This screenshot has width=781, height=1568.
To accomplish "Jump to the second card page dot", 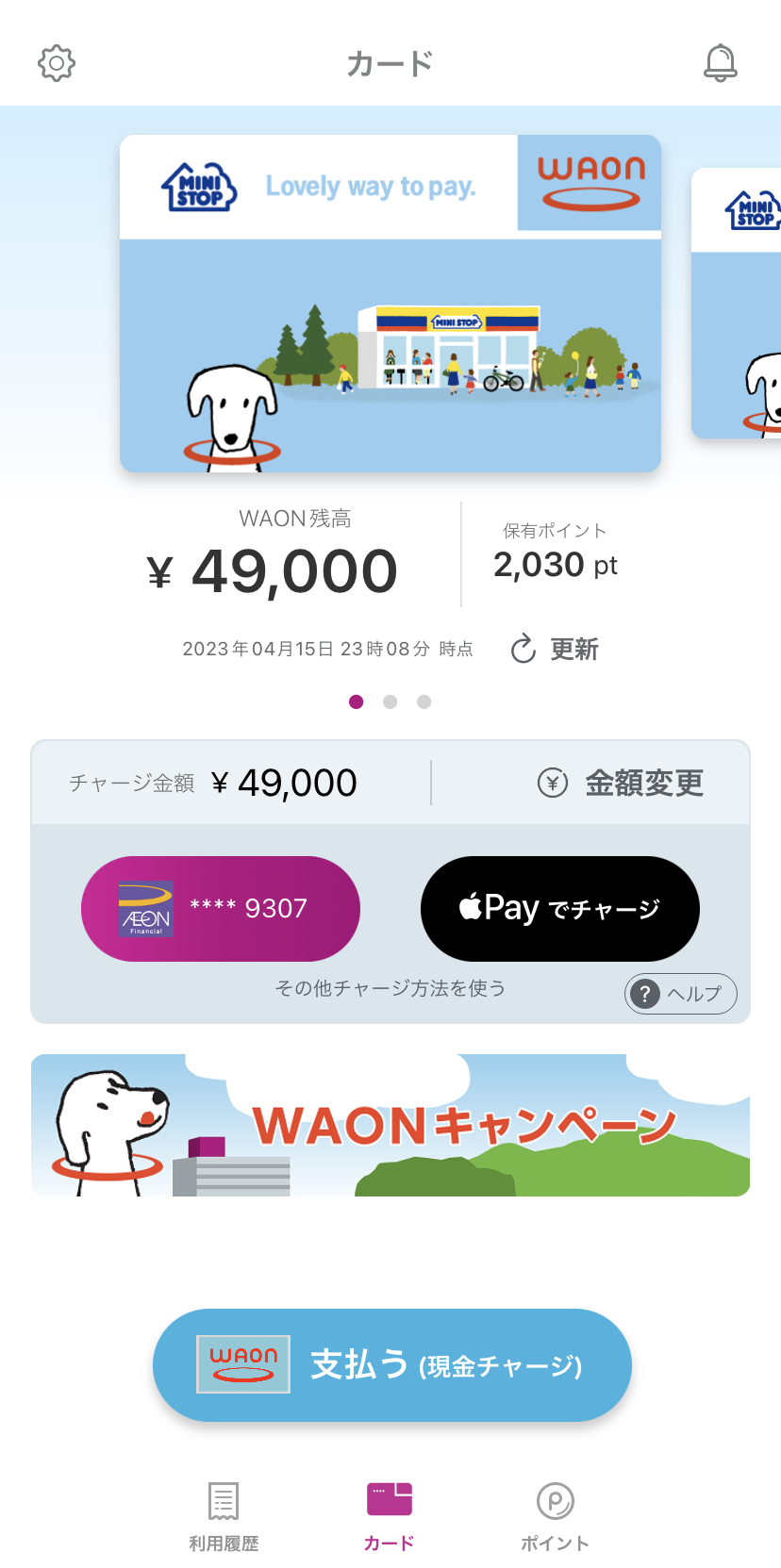I will click(x=390, y=701).
